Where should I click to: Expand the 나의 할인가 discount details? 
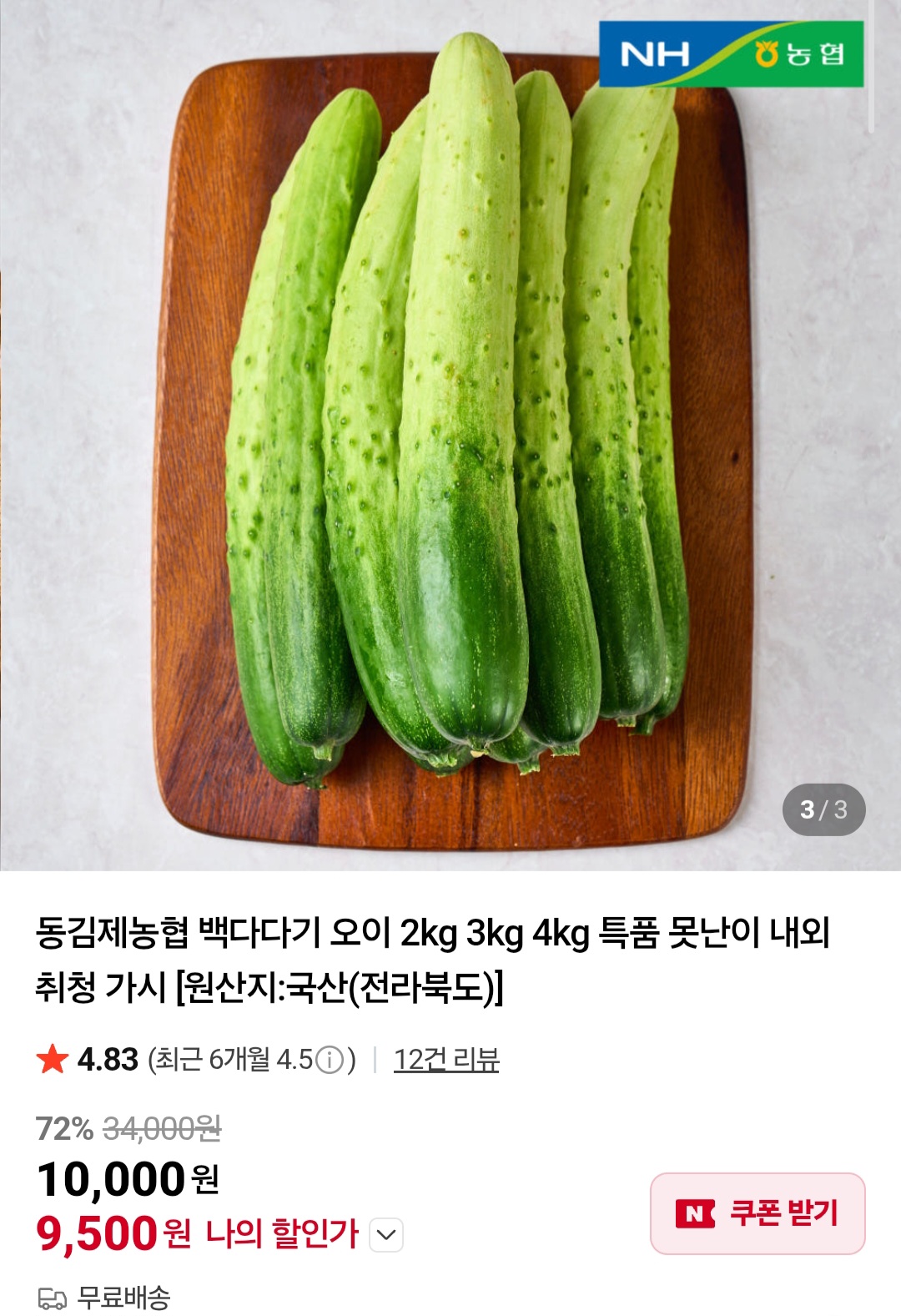(x=386, y=1234)
